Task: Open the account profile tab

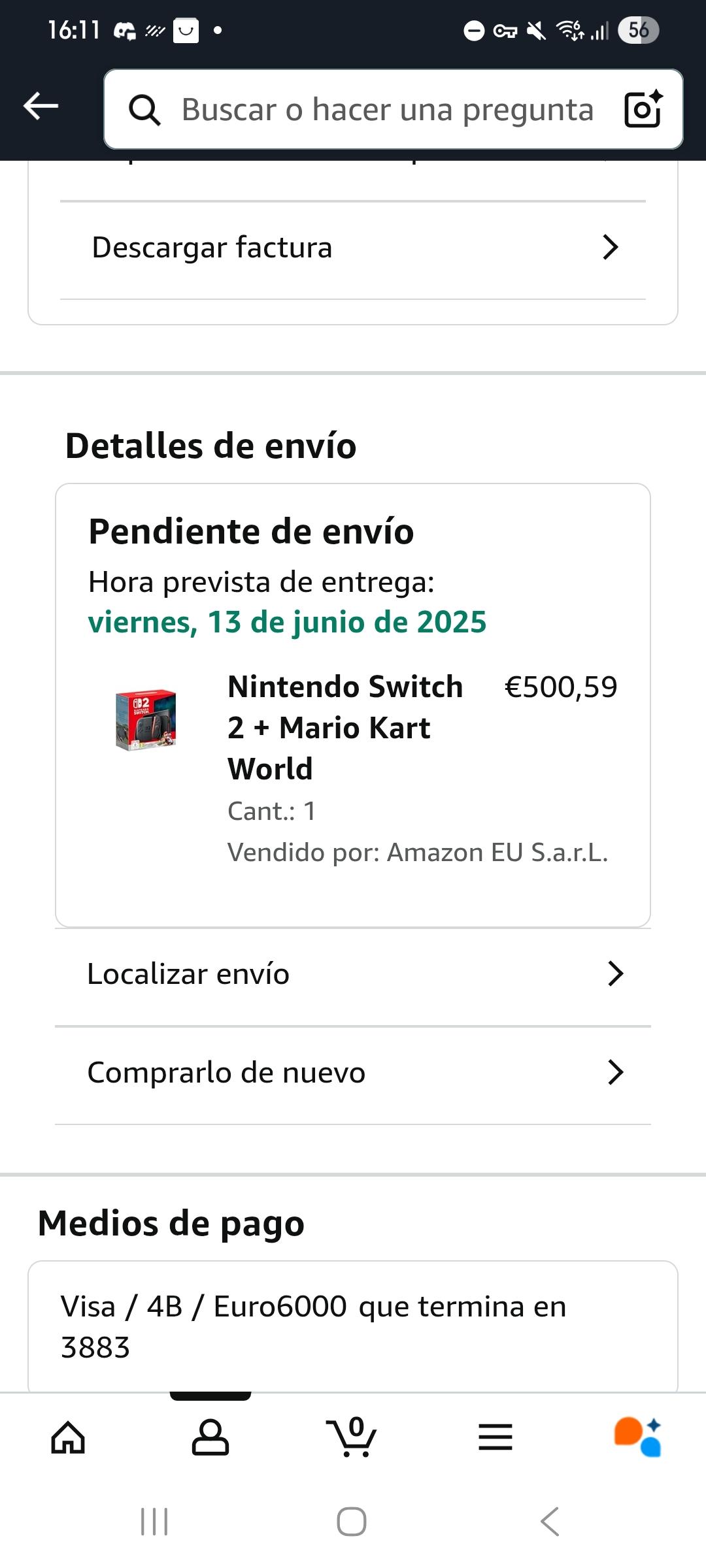Action: [210, 1437]
